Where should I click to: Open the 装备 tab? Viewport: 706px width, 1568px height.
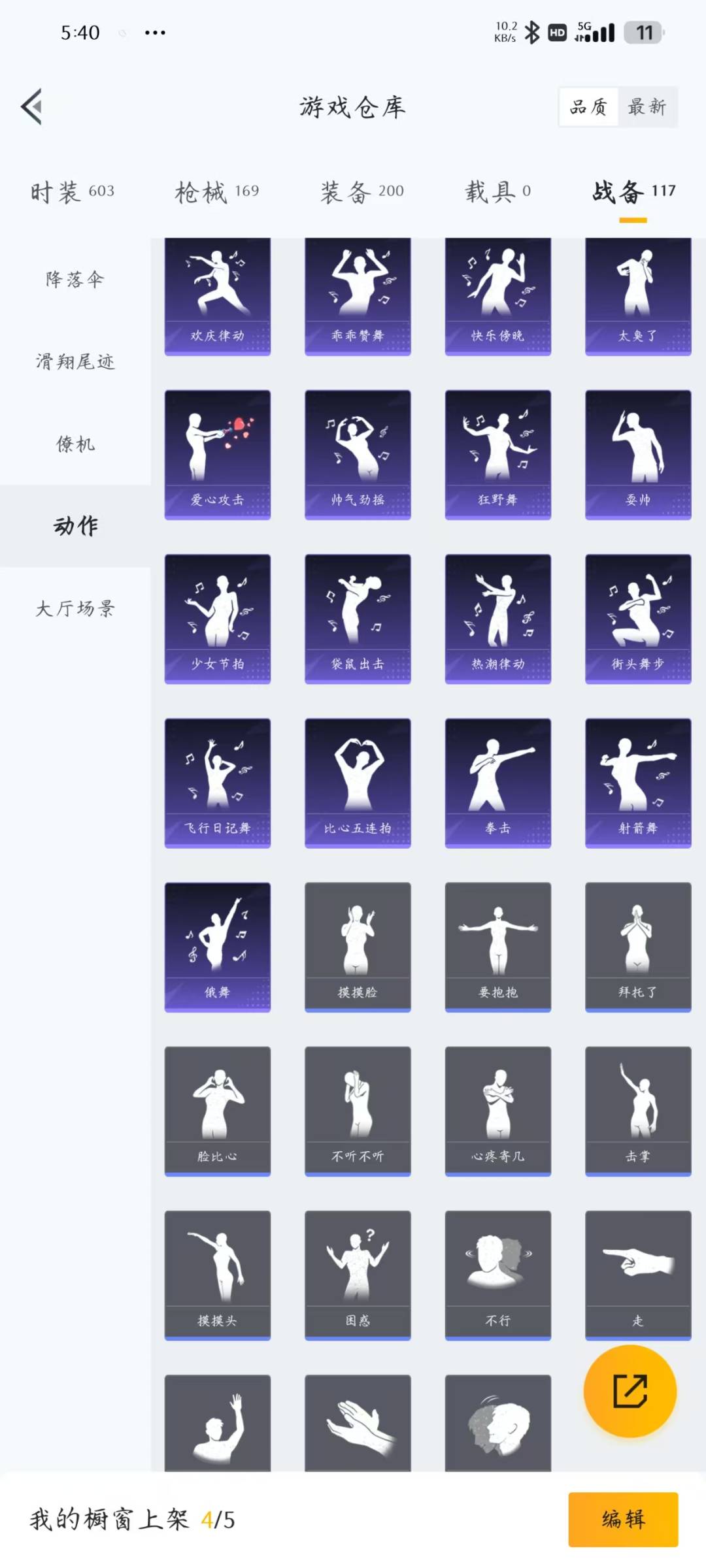click(362, 191)
